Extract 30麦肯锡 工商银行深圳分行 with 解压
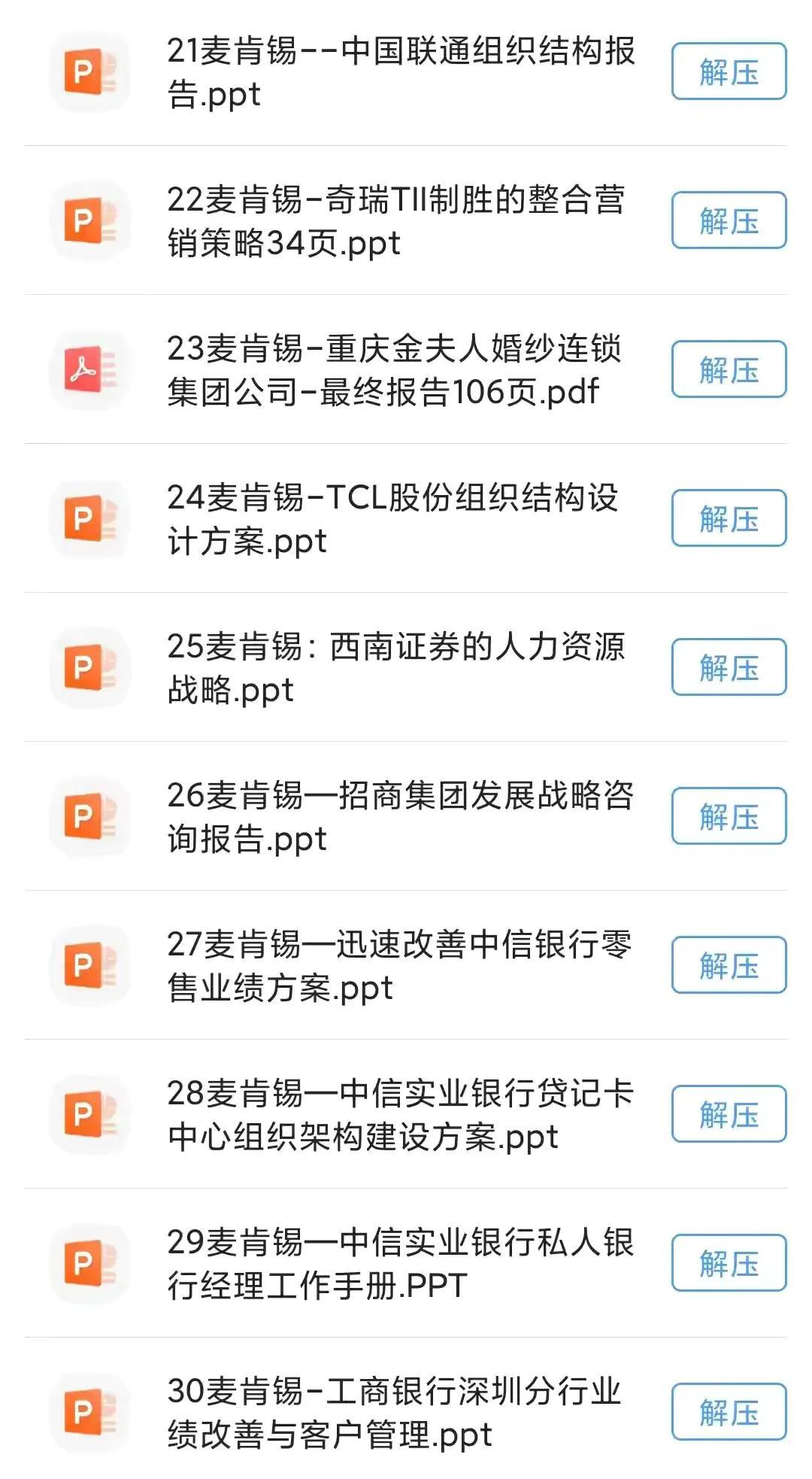Screen dimensions: 812x1479 [x=729, y=1412]
